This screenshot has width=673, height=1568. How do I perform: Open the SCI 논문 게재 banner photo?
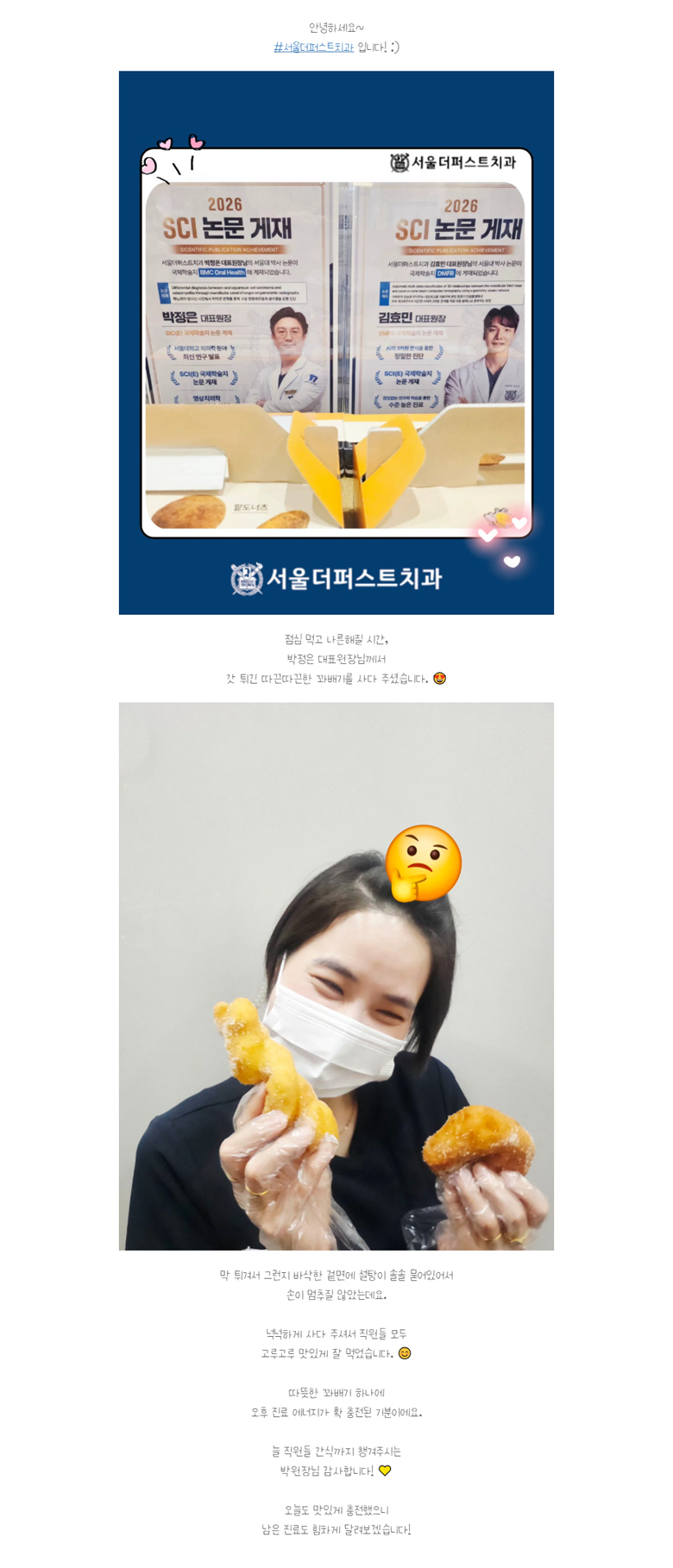coord(336,342)
